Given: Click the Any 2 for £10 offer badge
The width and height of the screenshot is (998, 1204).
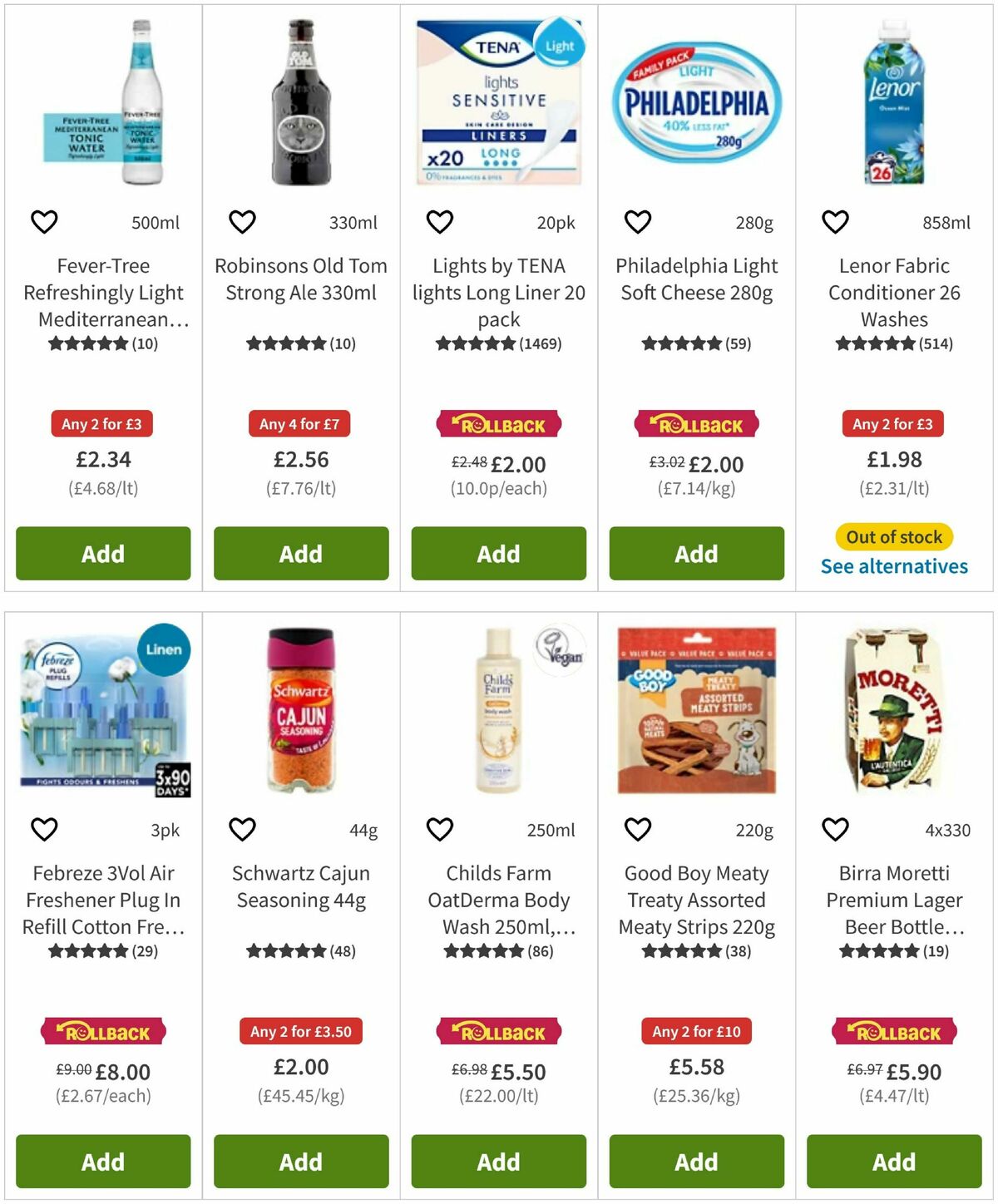Looking at the screenshot, I should click(695, 1032).
